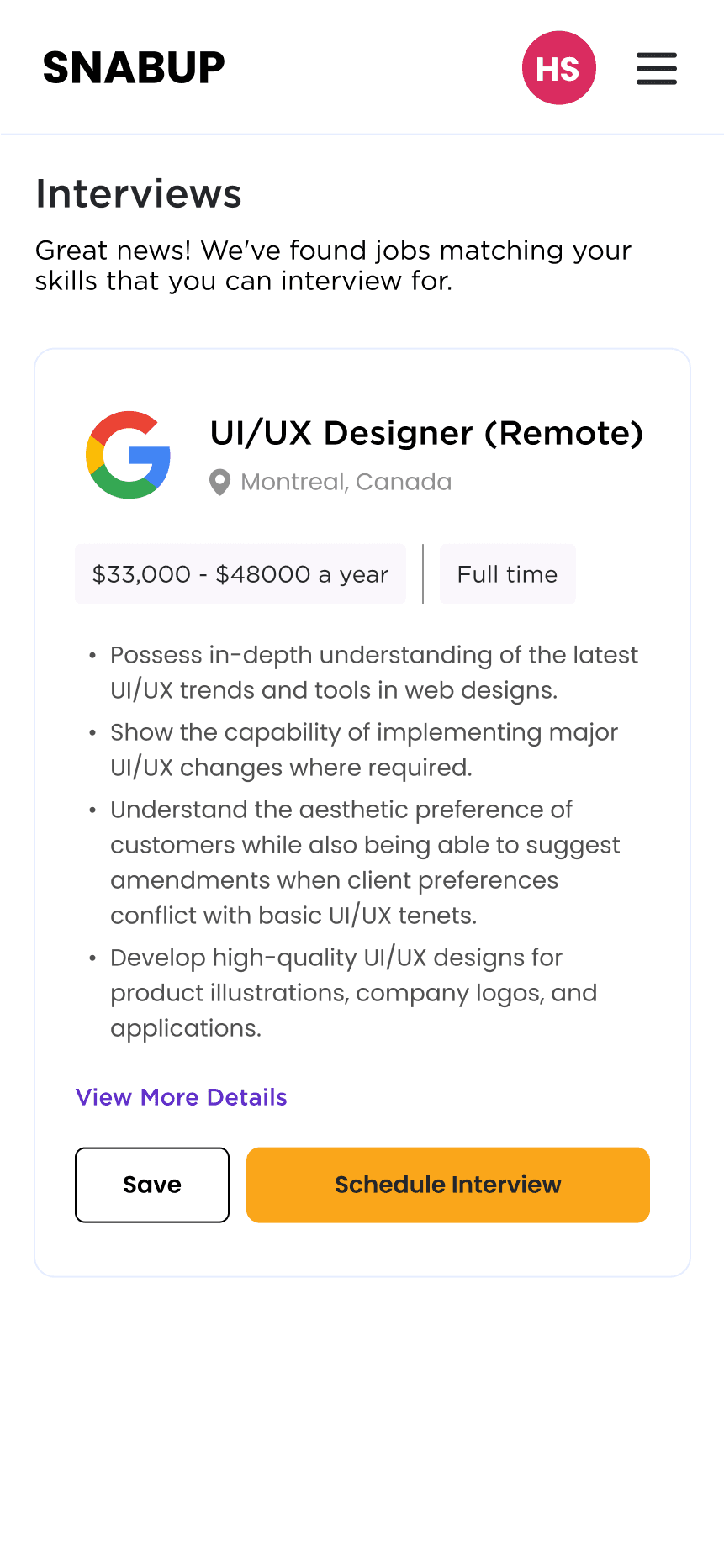Tap View More Details link
Viewport: 724px width, 1568px height.
point(182,1097)
